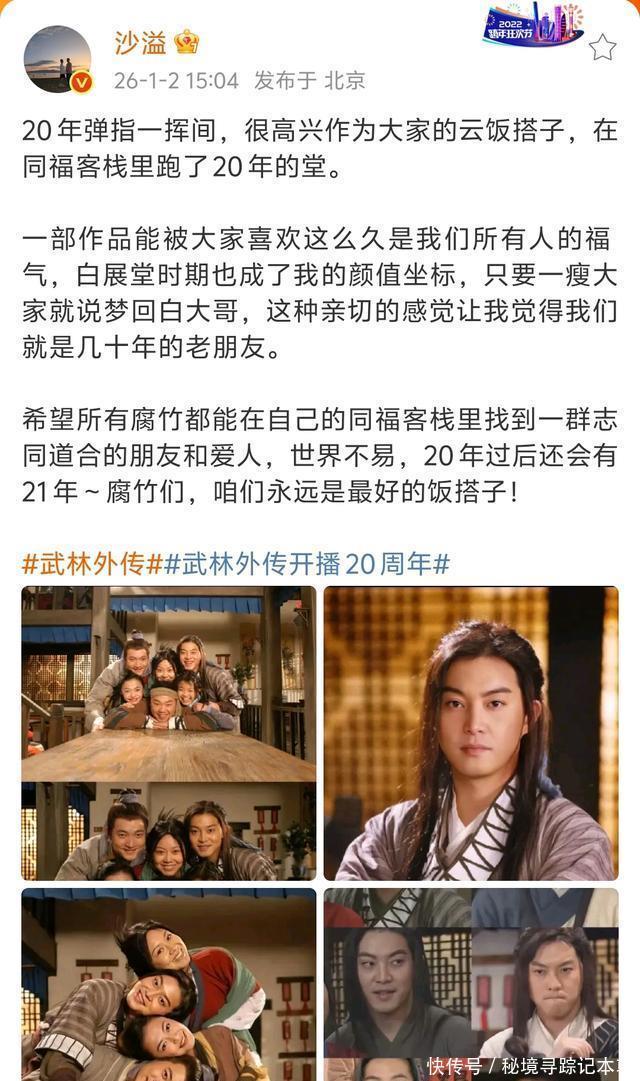This screenshot has height=1081, width=640.
Task: View the cast group photo at the table
Action: pyautogui.click(x=168, y=732)
